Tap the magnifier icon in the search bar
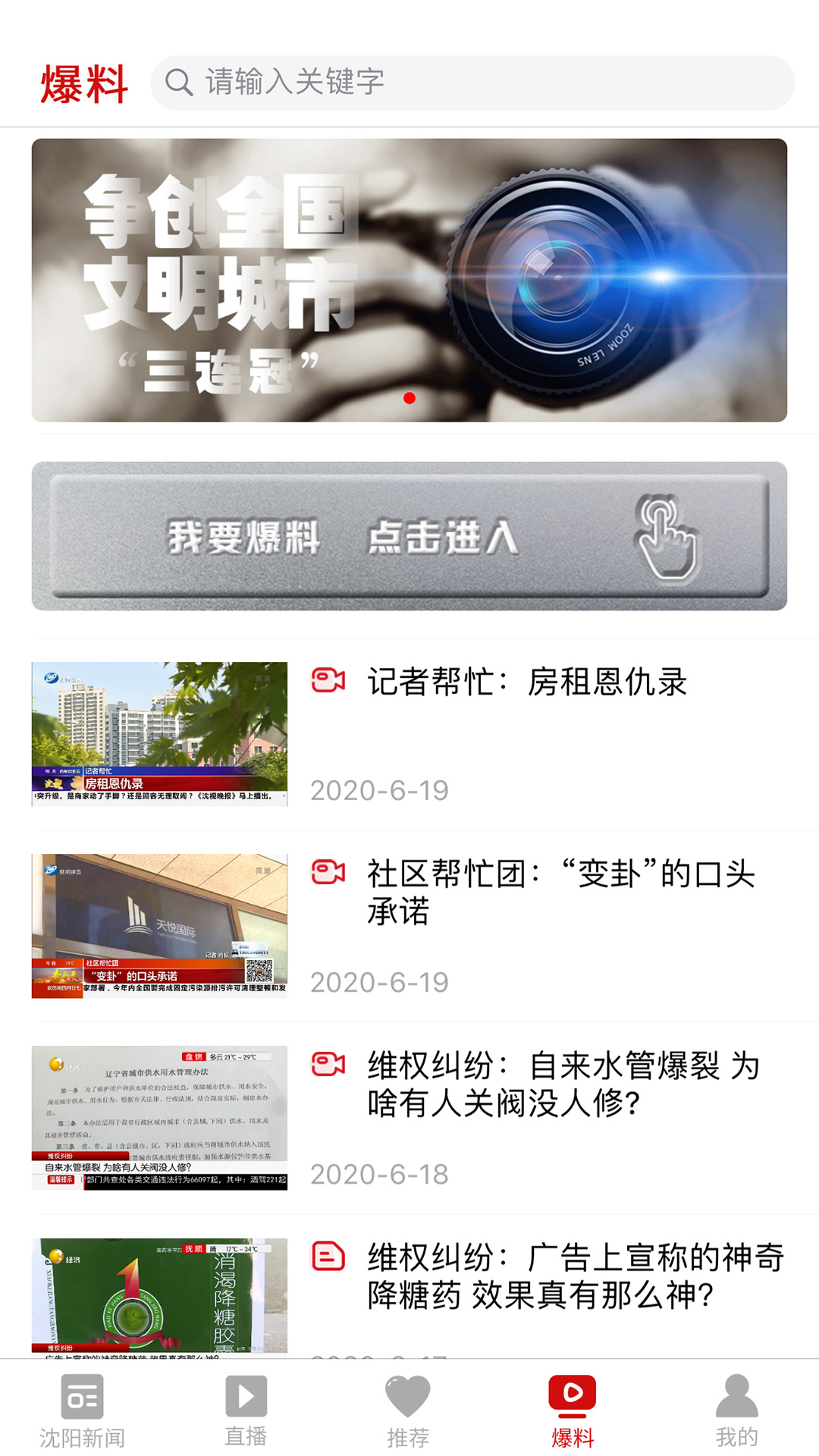This screenshot has height=1456, width=819. tap(180, 82)
